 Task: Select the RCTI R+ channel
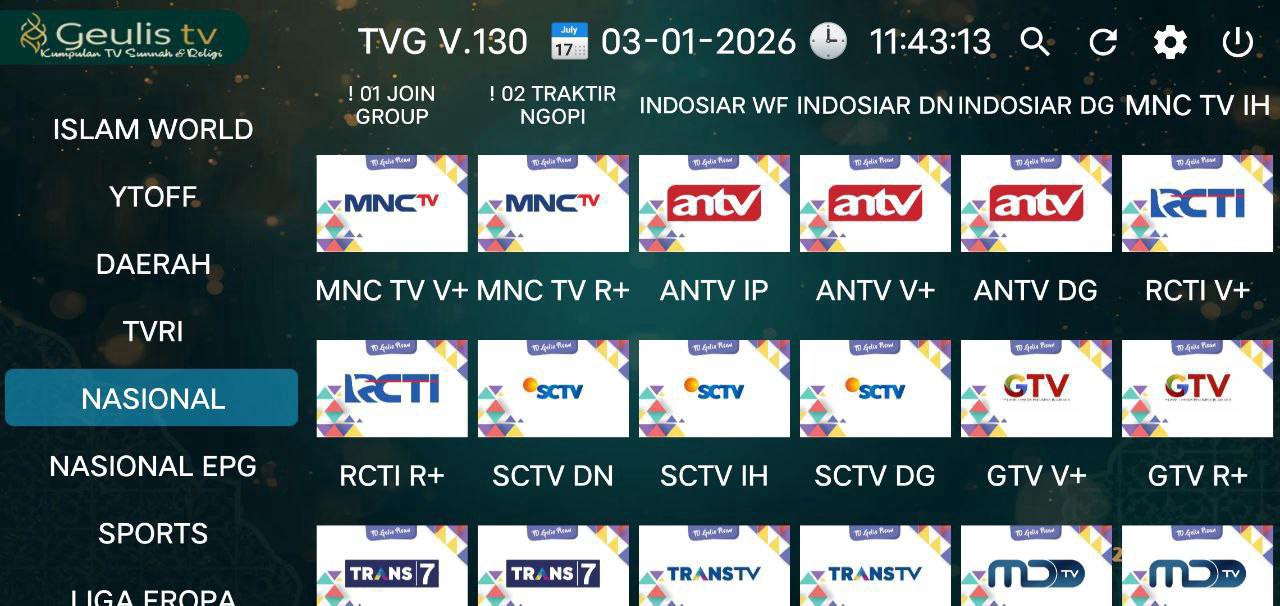(x=392, y=389)
